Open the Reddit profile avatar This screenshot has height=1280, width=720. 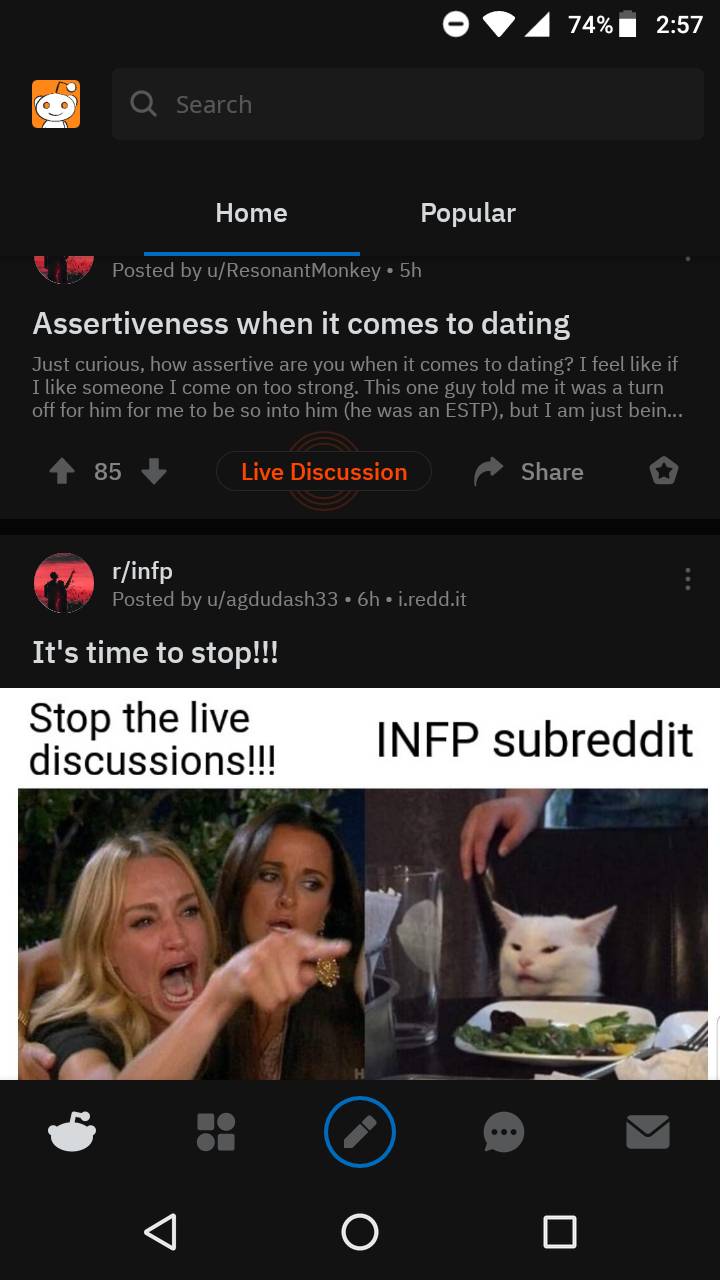[x=56, y=104]
